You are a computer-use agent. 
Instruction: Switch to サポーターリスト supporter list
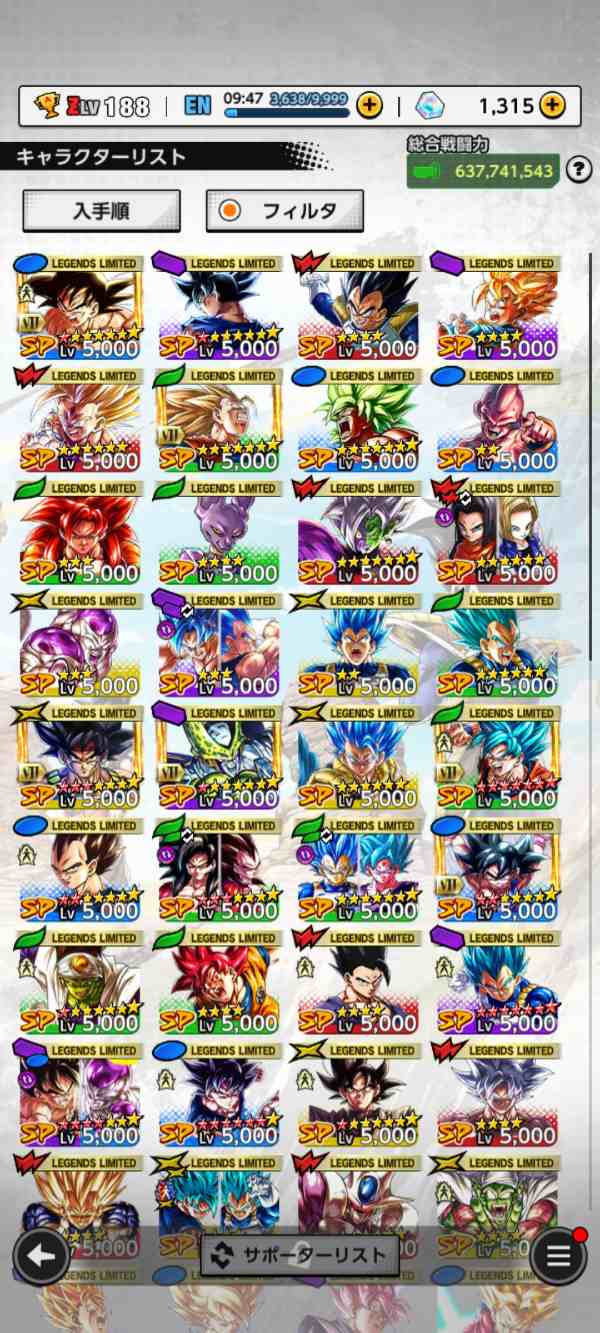[299, 1255]
